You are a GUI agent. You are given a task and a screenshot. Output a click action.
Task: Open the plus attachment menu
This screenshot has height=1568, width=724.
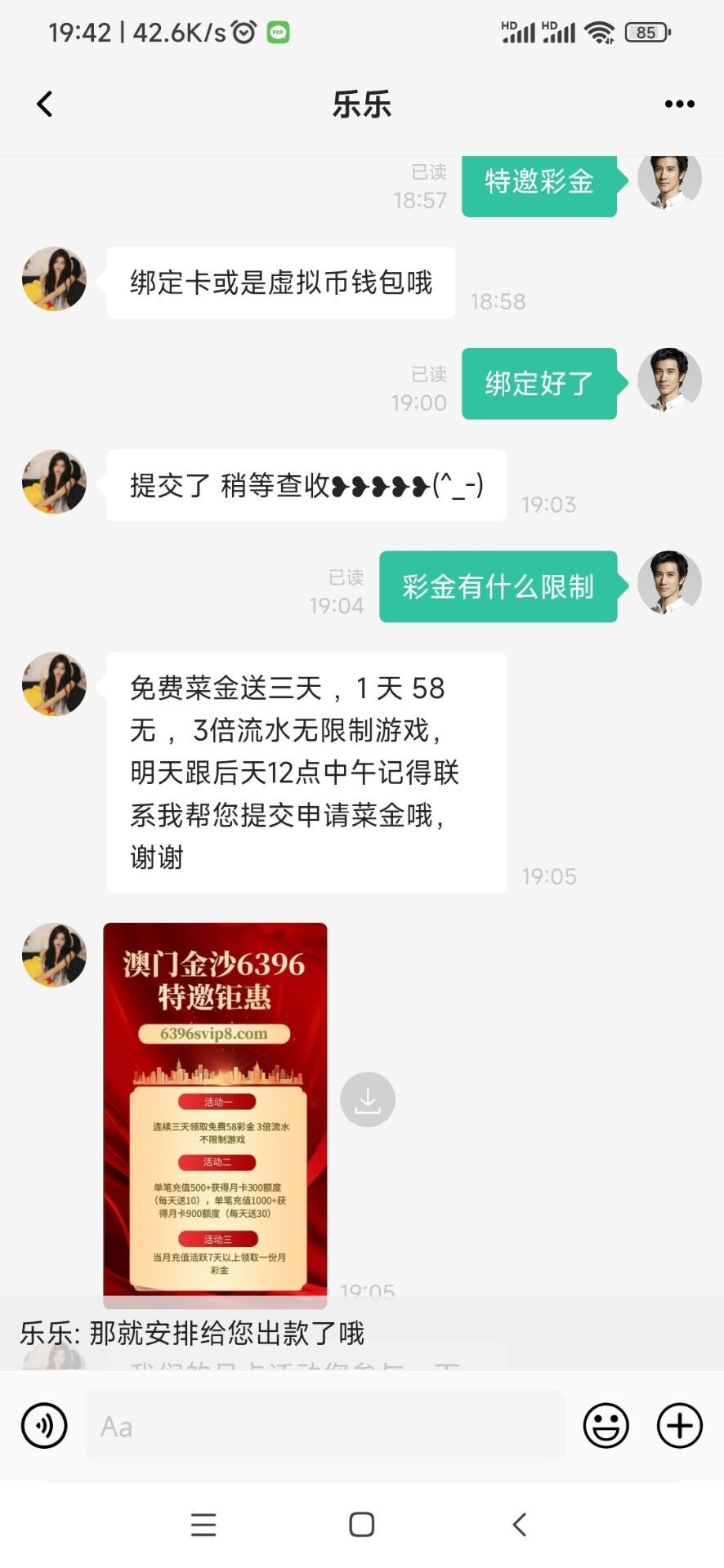[679, 1426]
